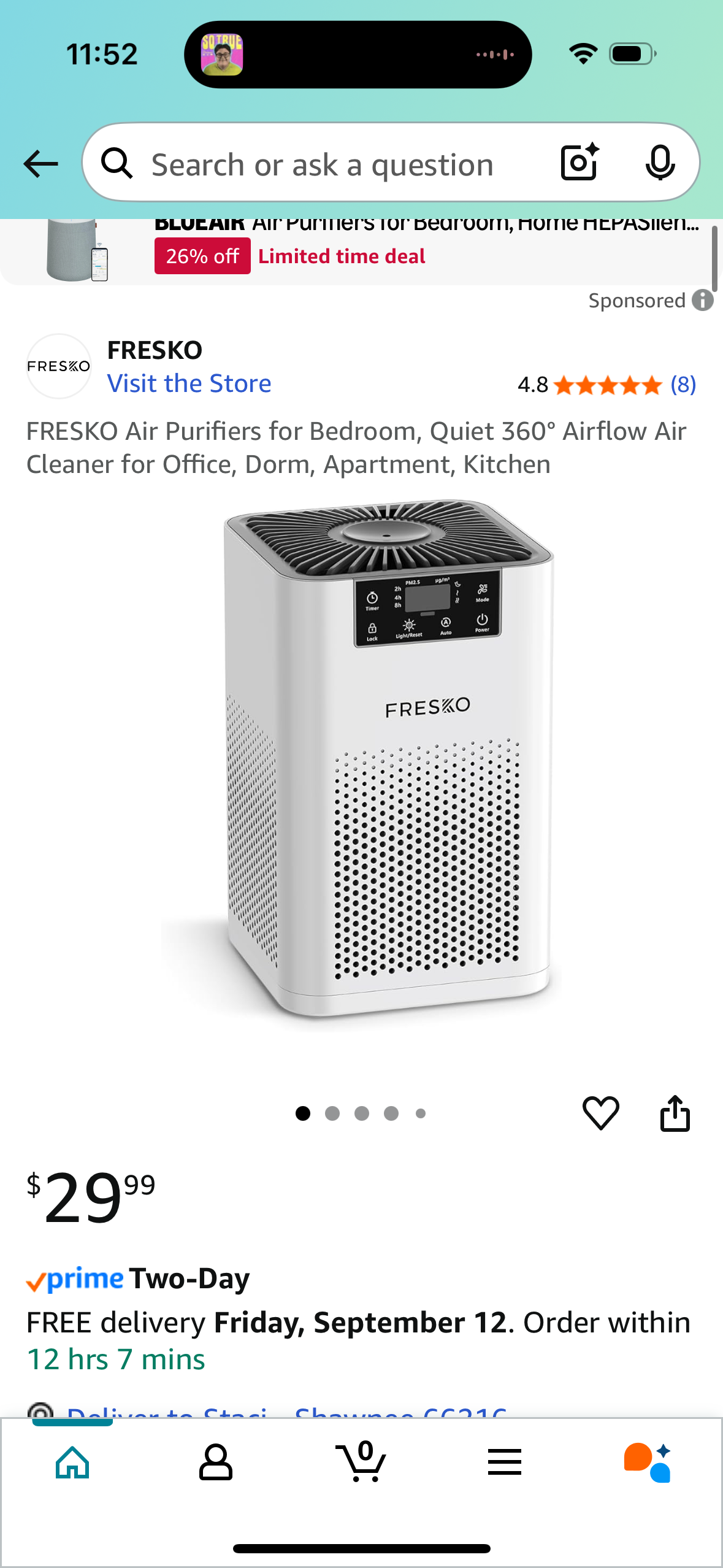Image resolution: width=723 pixels, height=1568 pixels.
Task: Jump to the second product image dot
Action: click(332, 1113)
